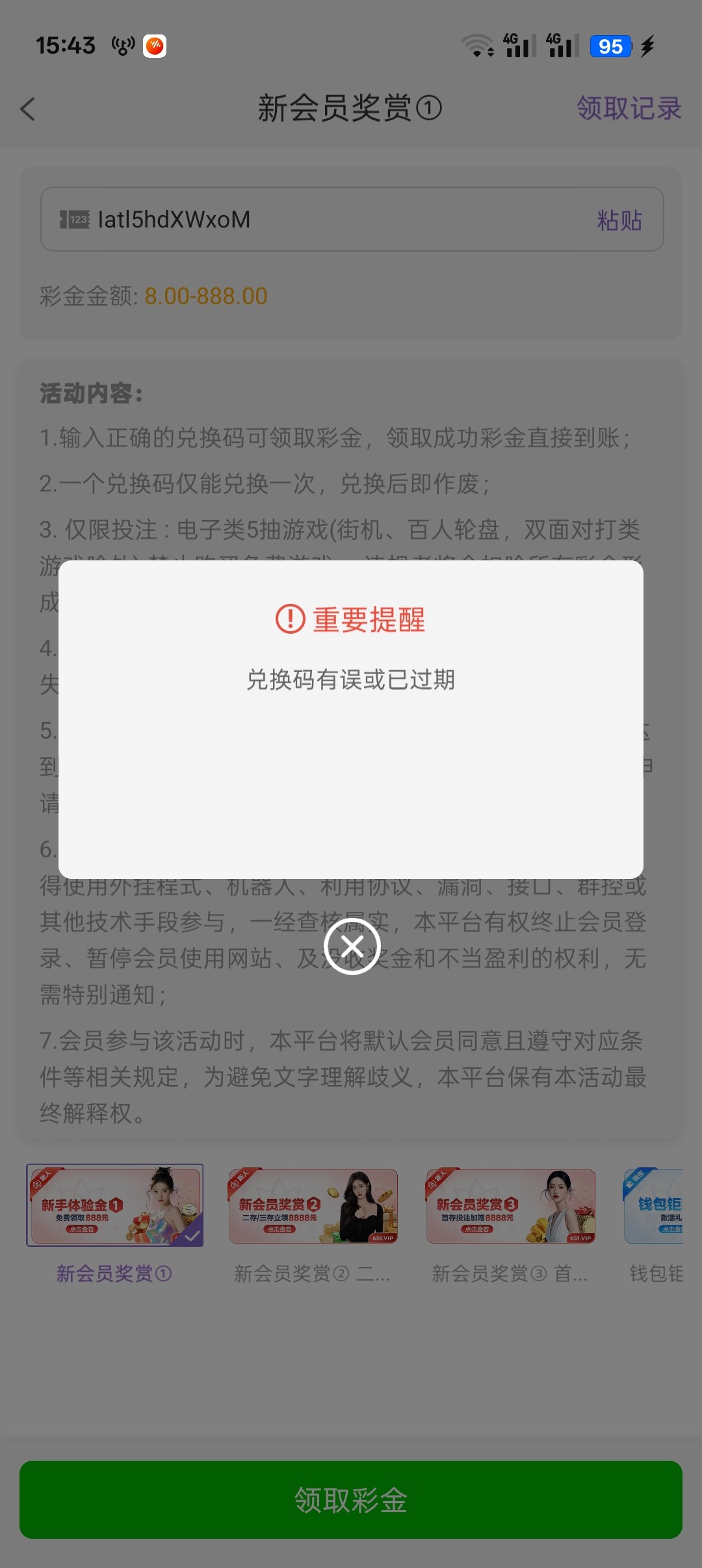The height and width of the screenshot is (1568, 702).
Task: Tap 粘贴 to paste the code
Action: (619, 220)
